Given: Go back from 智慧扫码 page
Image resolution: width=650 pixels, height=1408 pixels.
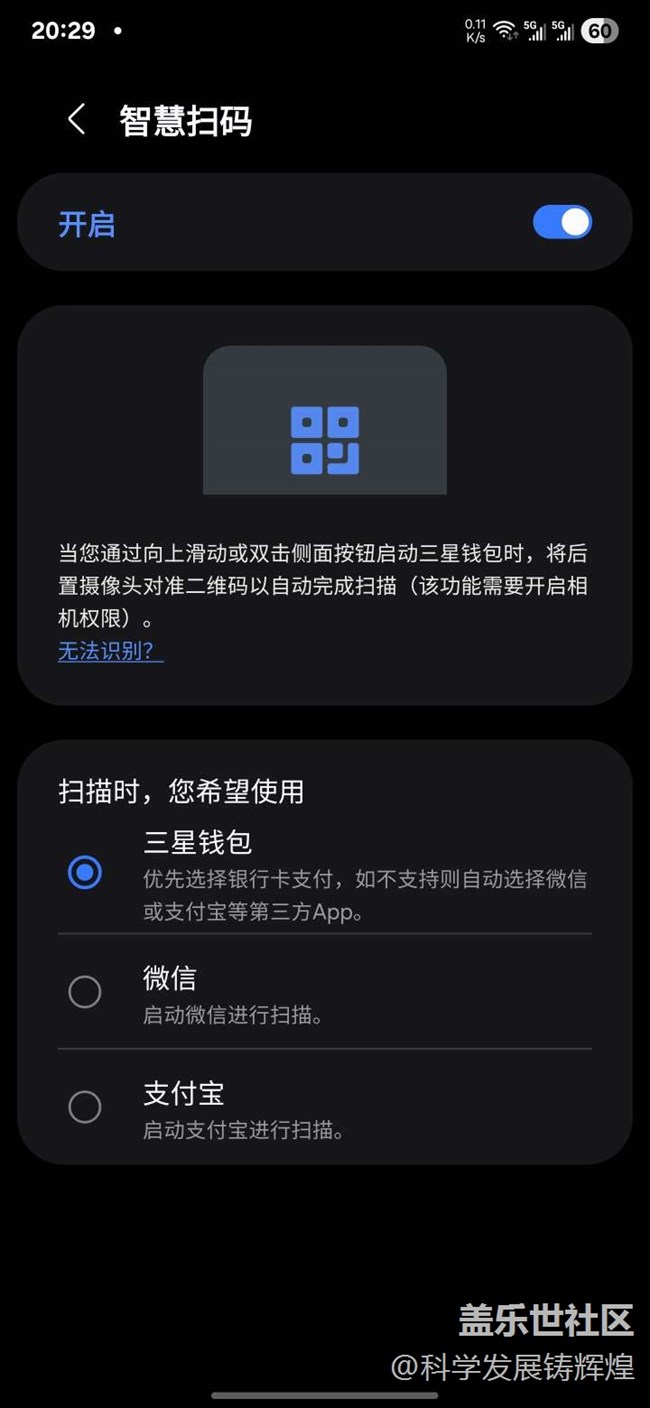Looking at the screenshot, I should tap(76, 120).
